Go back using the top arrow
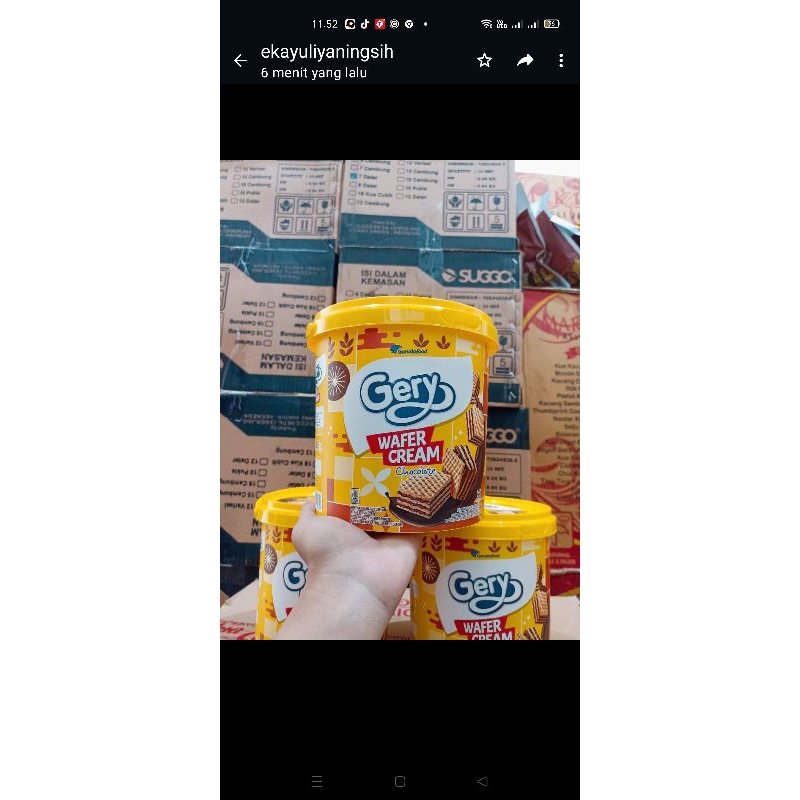 pos(240,61)
